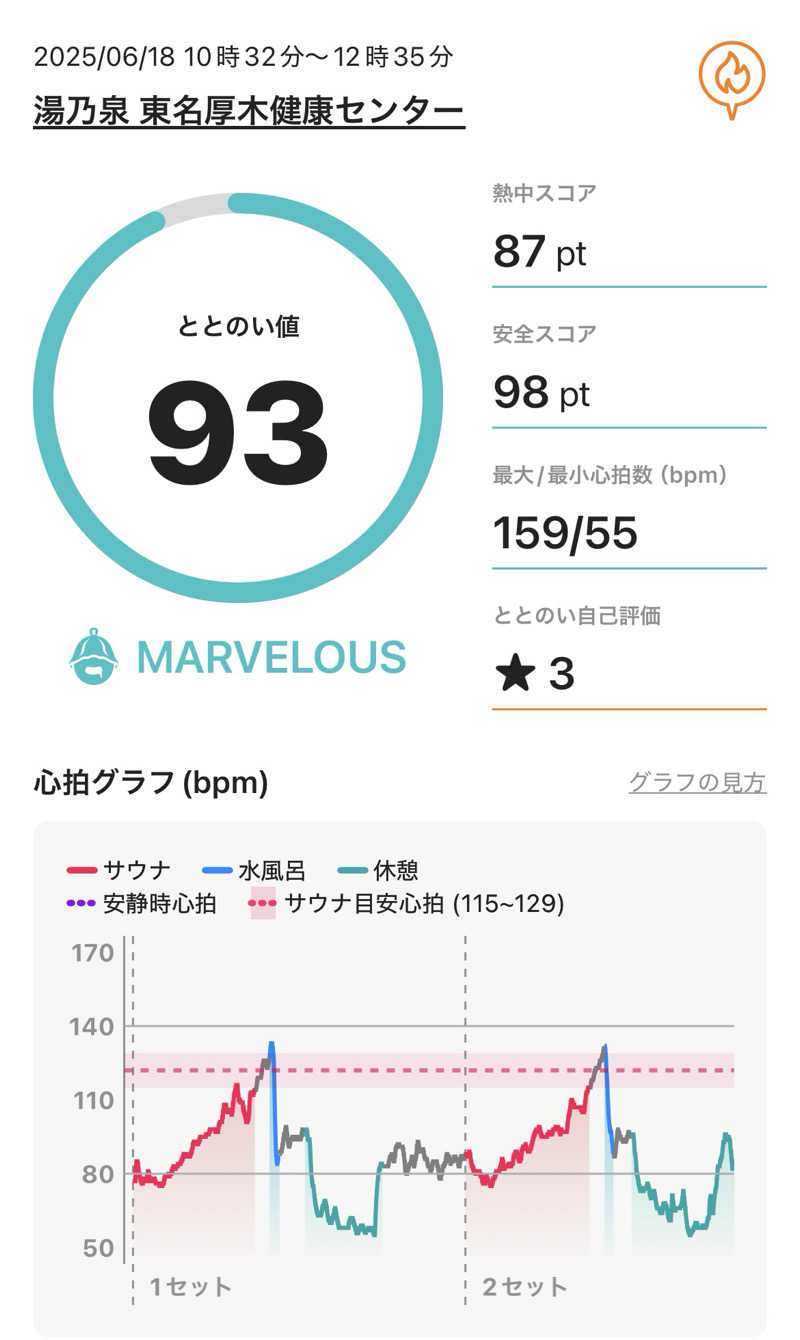The height and width of the screenshot is (1340, 800).
Task: Open the グラフの見方 graph guide link
Action: pyautogui.click(x=697, y=782)
